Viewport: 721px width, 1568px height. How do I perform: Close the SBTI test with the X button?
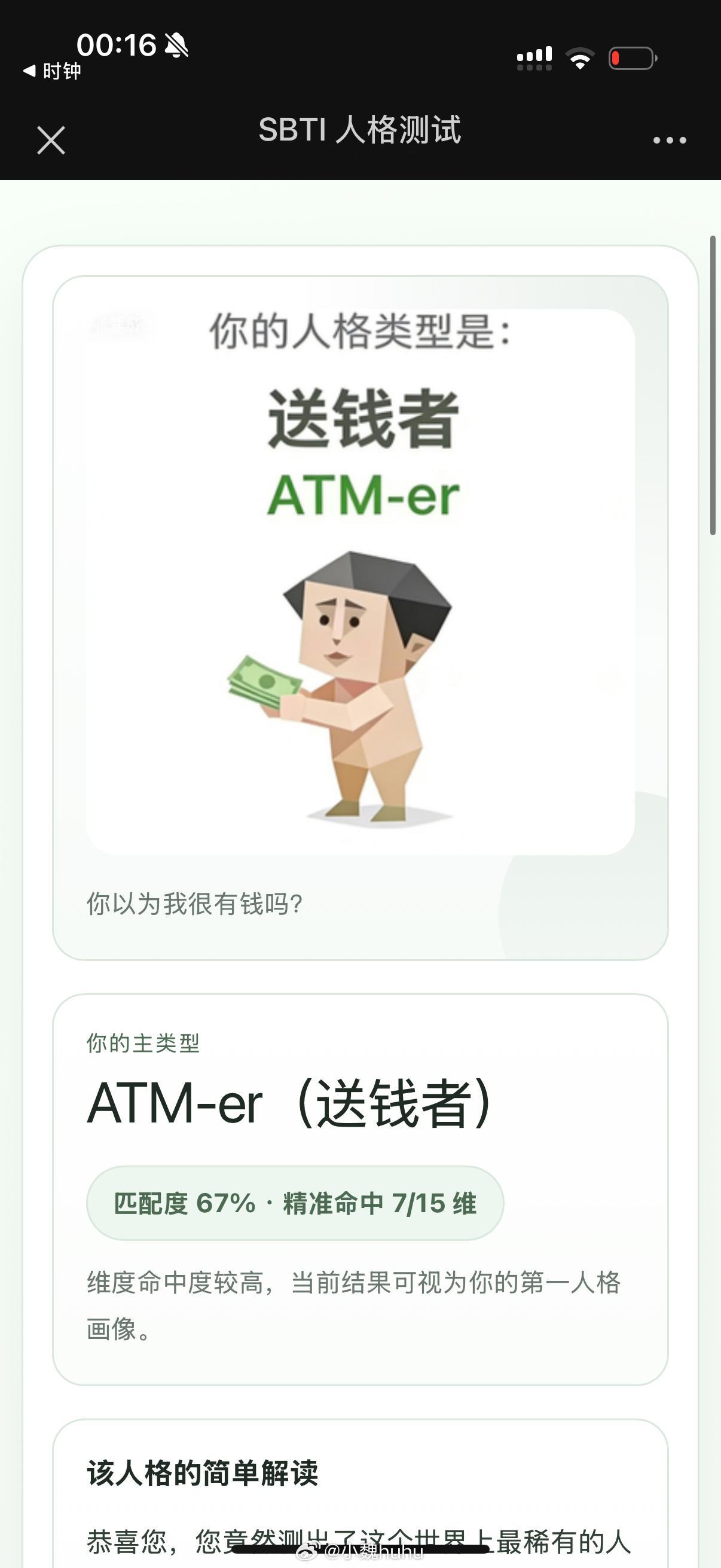pyautogui.click(x=51, y=140)
